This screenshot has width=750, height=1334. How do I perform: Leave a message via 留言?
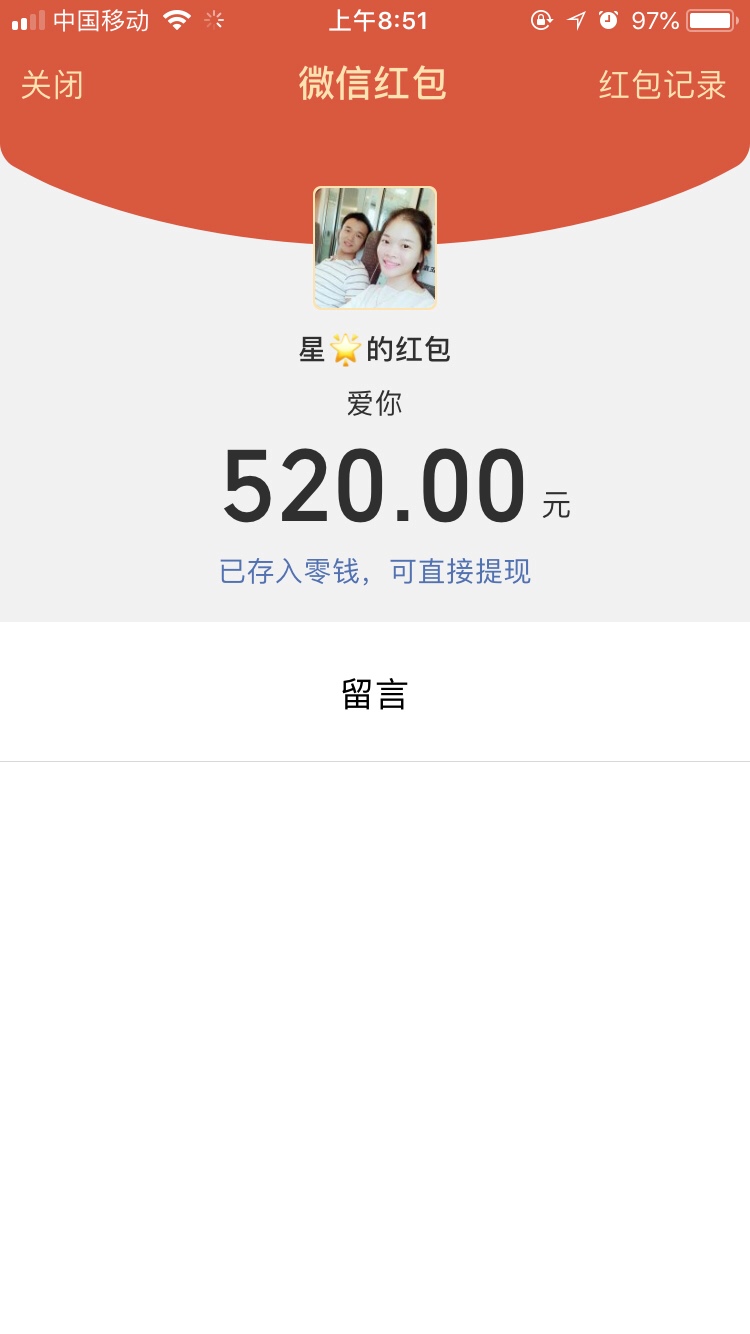[x=375, y=694]
